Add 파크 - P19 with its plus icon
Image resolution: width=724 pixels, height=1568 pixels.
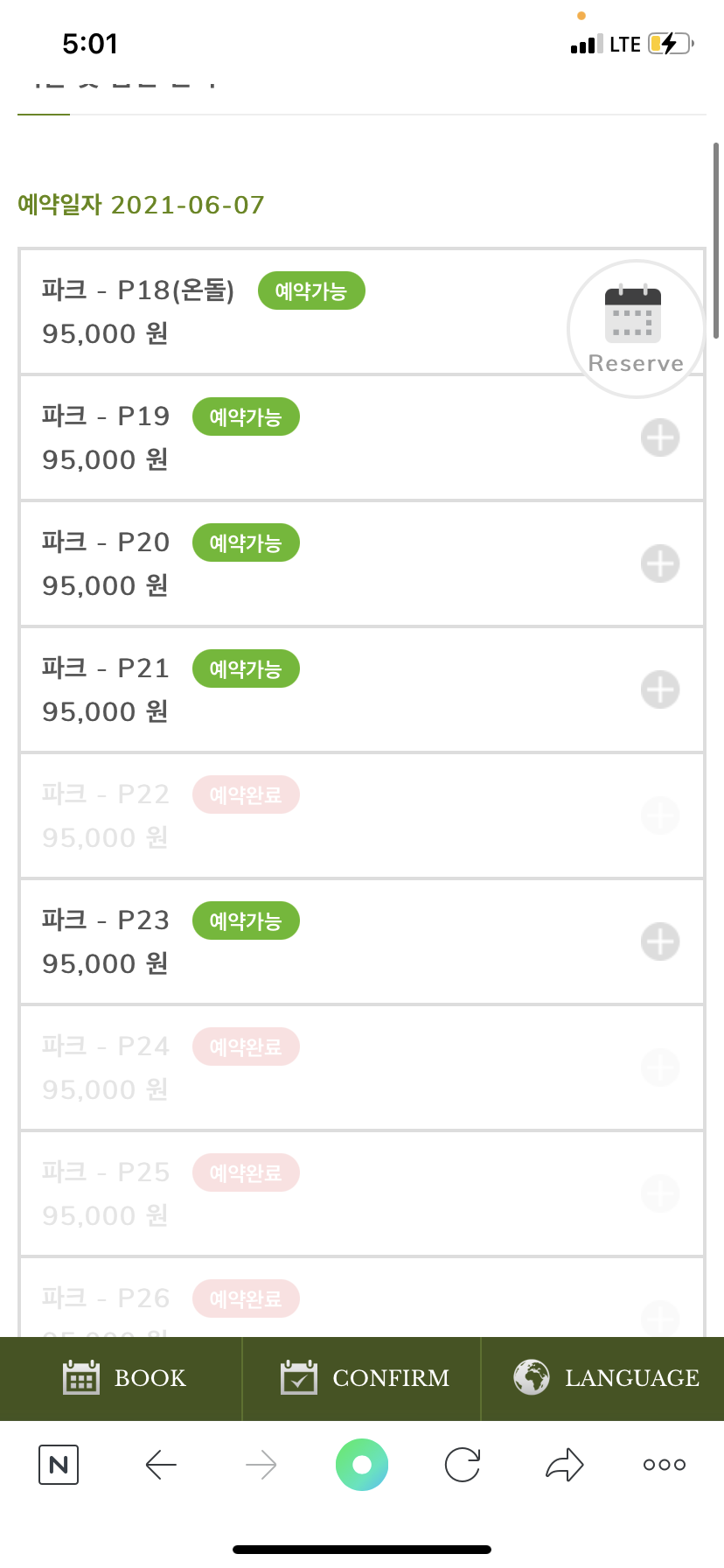tap(660, 437)
